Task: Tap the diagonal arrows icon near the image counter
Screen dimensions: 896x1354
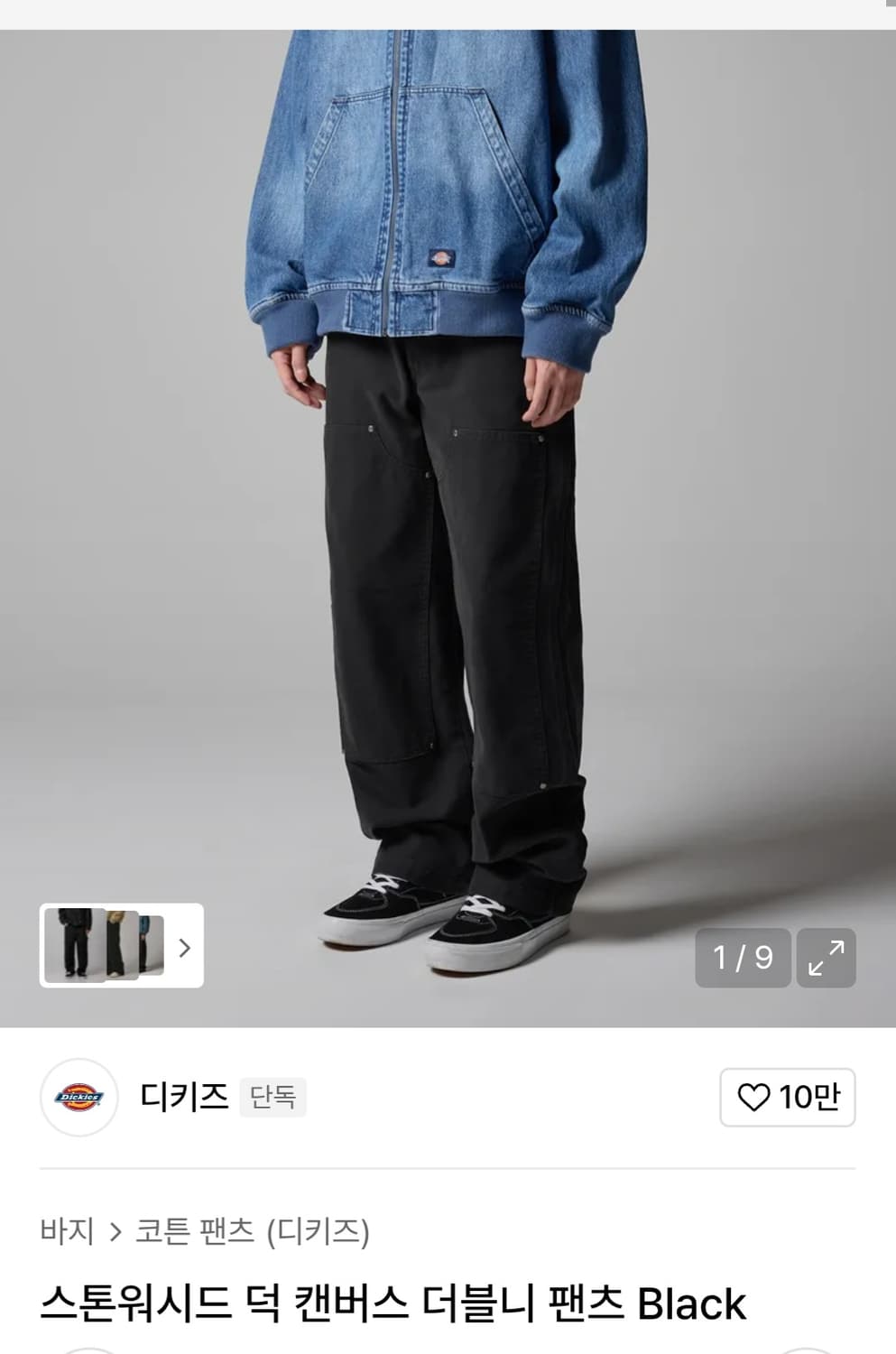Action: pyautogui.click(x=824, y=959)
